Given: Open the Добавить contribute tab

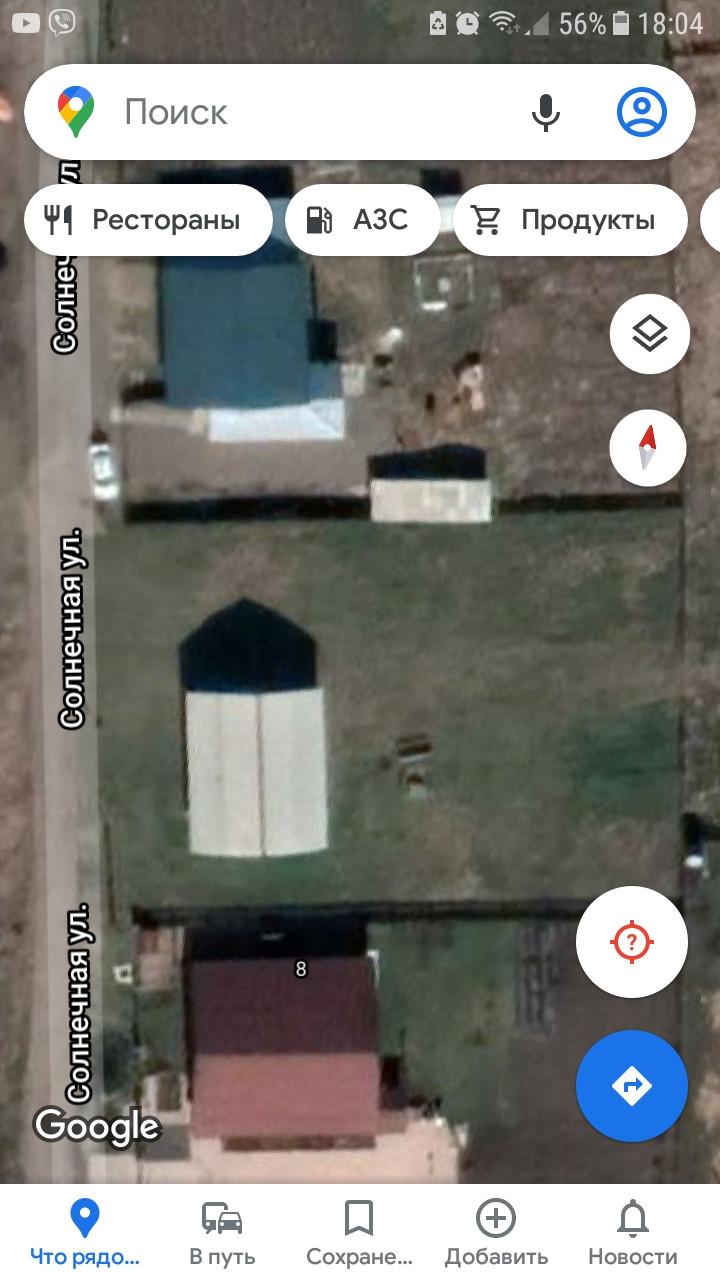Looking at the screenshot, I should pos(496,1233).
